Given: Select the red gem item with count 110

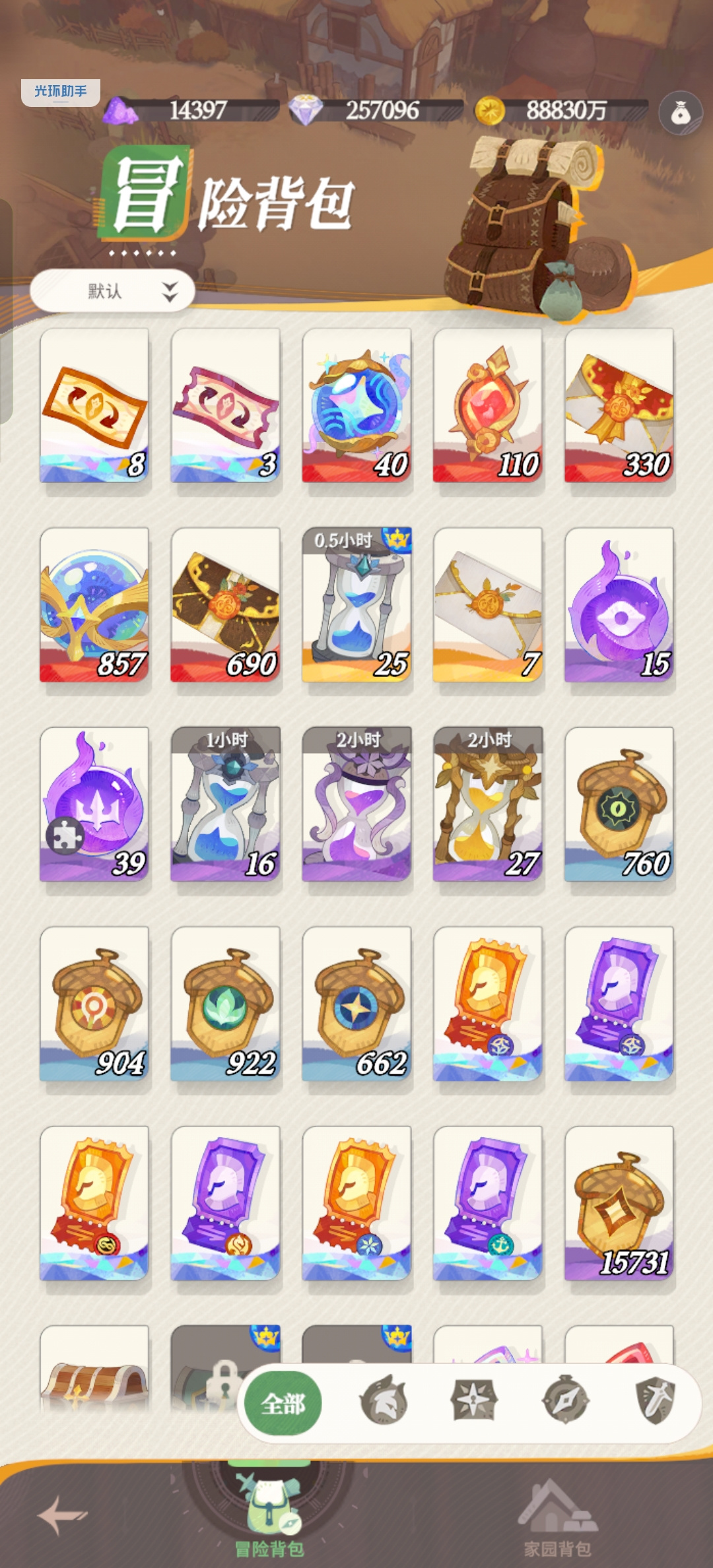Looking at the screenshot, I should point(488,405).
